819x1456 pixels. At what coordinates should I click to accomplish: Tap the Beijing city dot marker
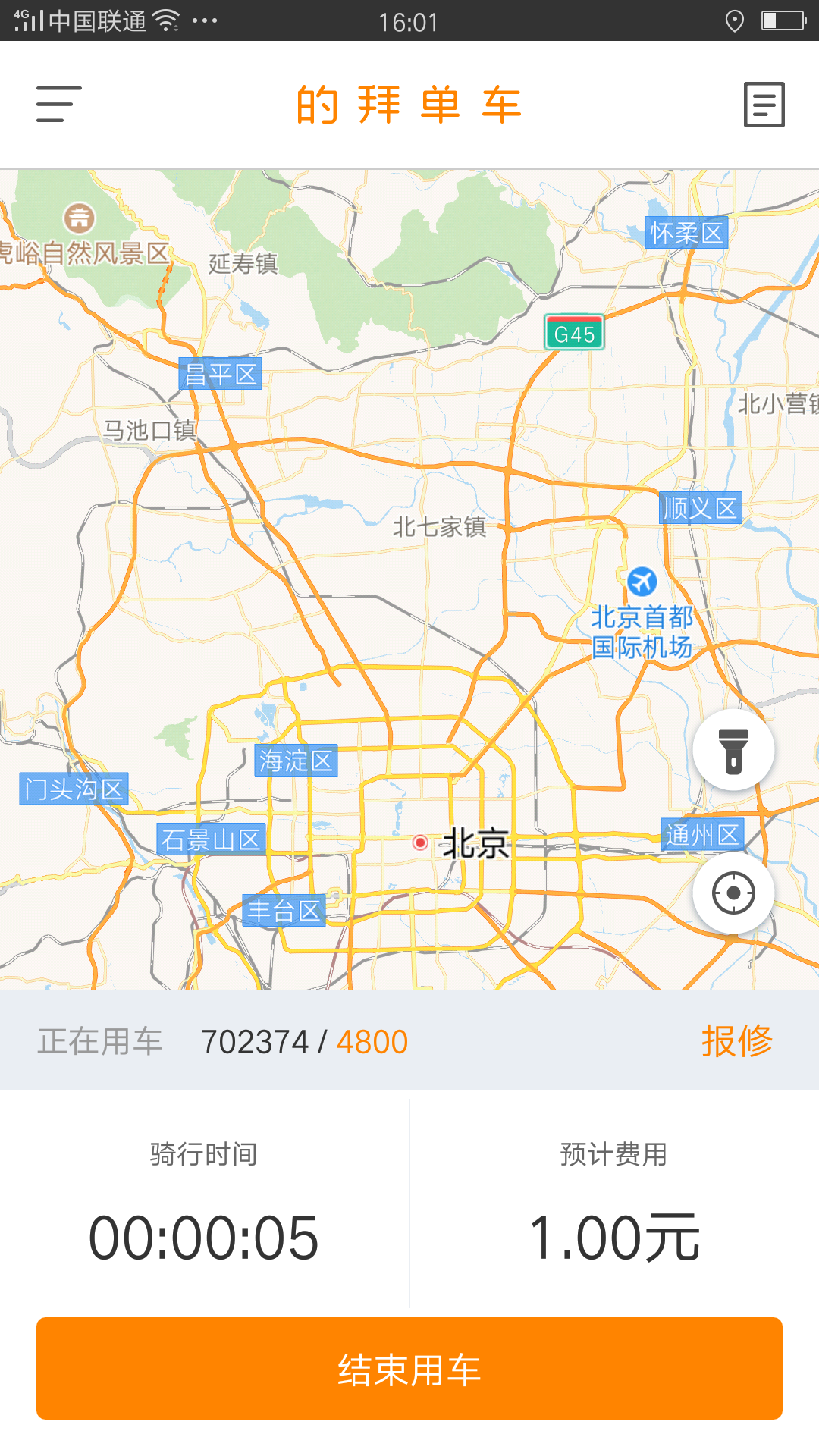[422, 842]
